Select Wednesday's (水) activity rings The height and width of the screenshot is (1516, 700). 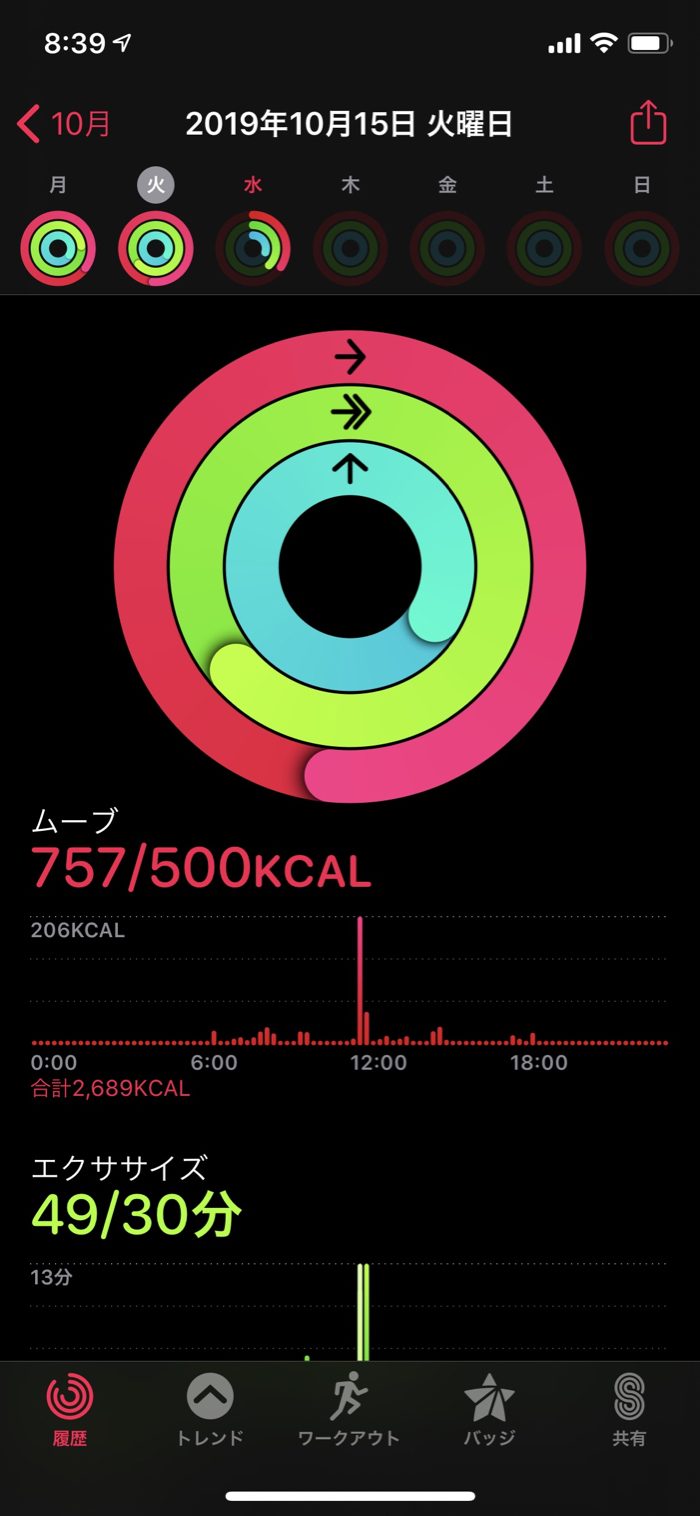point(253,248)
